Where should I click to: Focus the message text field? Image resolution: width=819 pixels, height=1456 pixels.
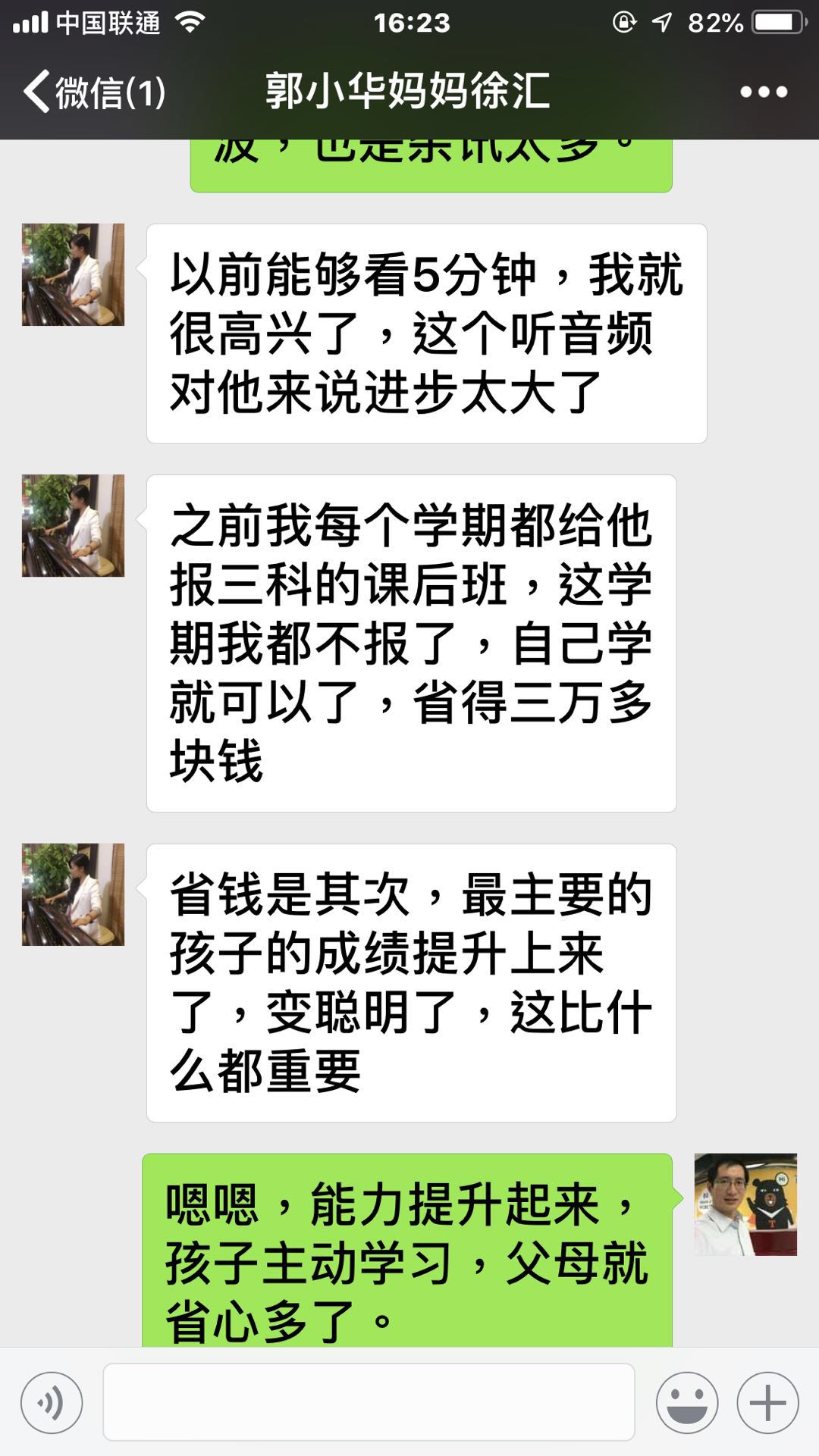[369, 1402]
